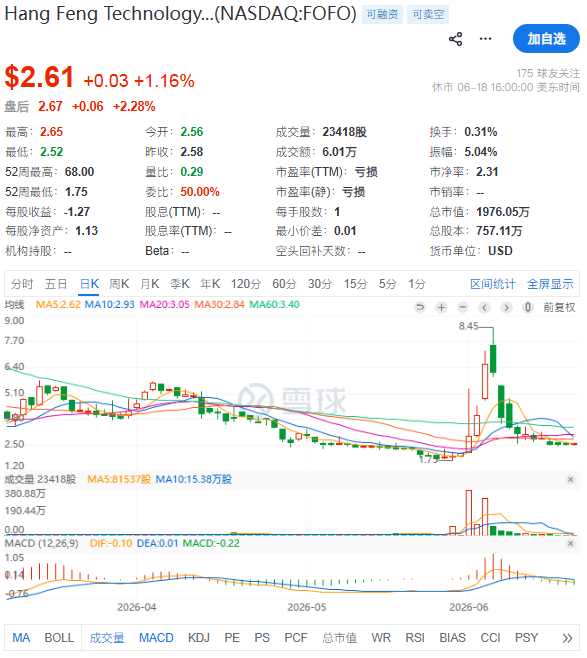Open the 前复权 adjustment option

pyautogui.click(x=561, y=309)
